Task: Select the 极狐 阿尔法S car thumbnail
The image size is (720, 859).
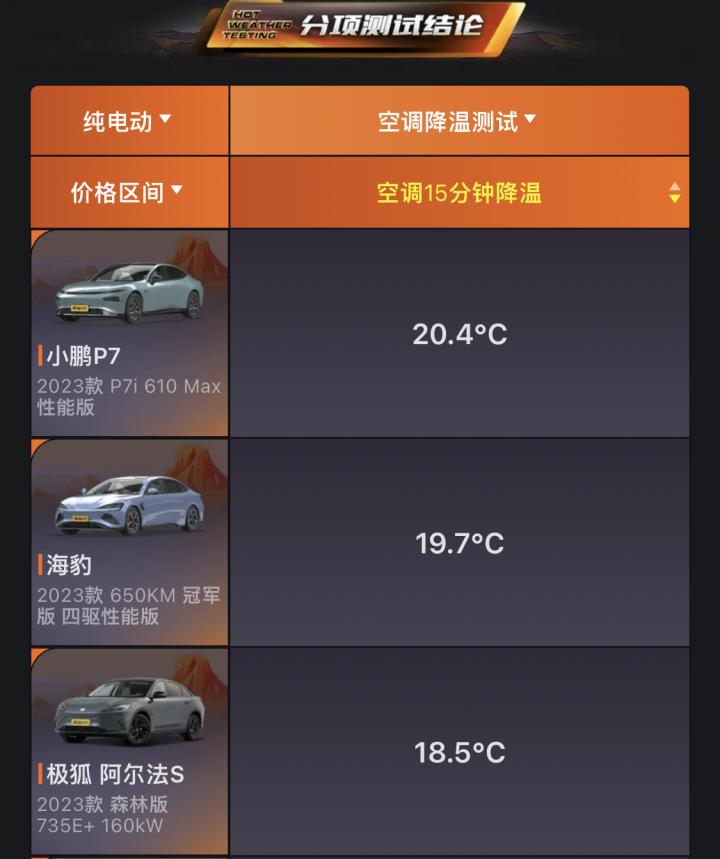Action: (128, 710)
